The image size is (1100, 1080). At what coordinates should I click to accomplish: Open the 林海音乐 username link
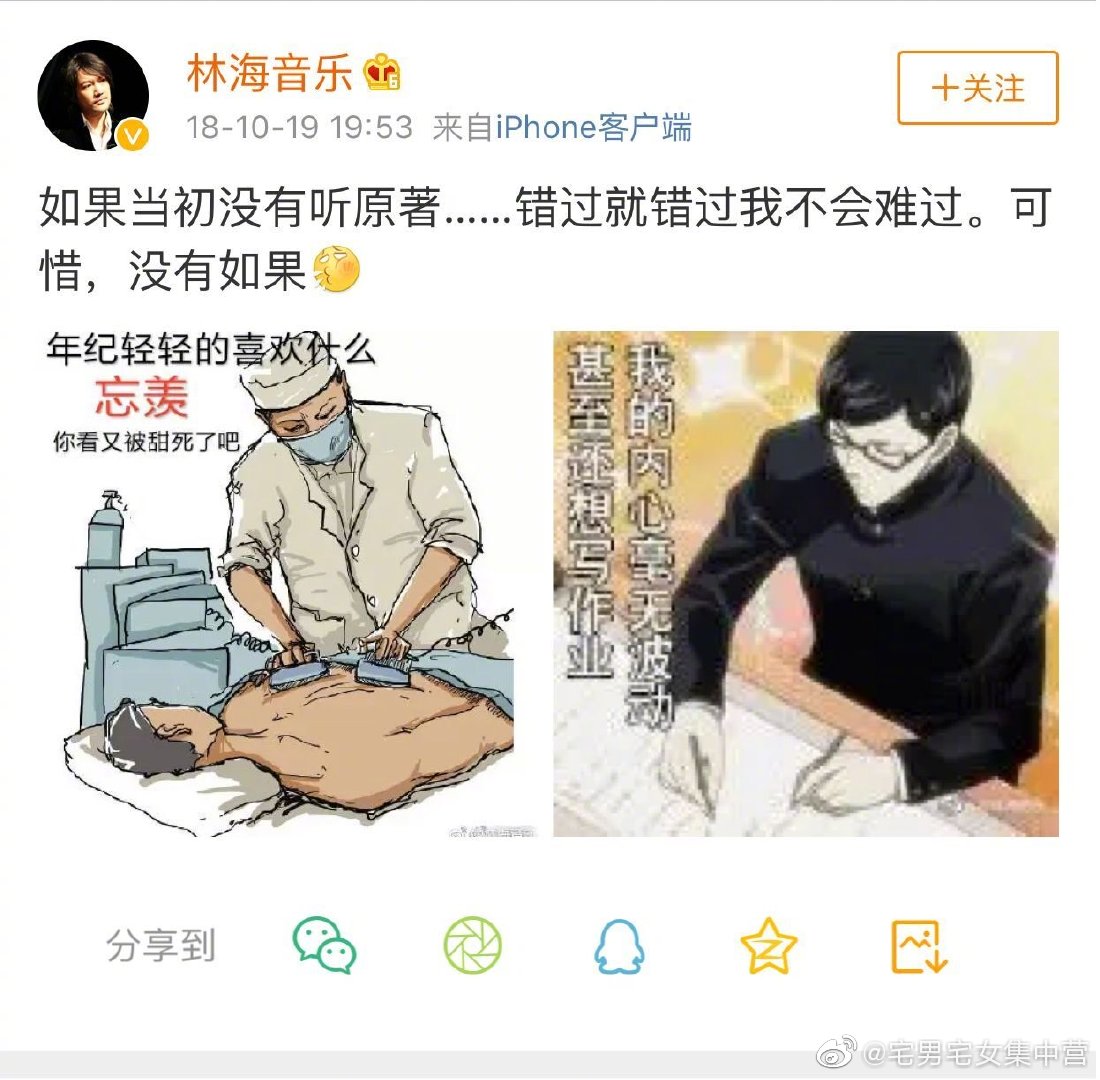coord(268,74)
